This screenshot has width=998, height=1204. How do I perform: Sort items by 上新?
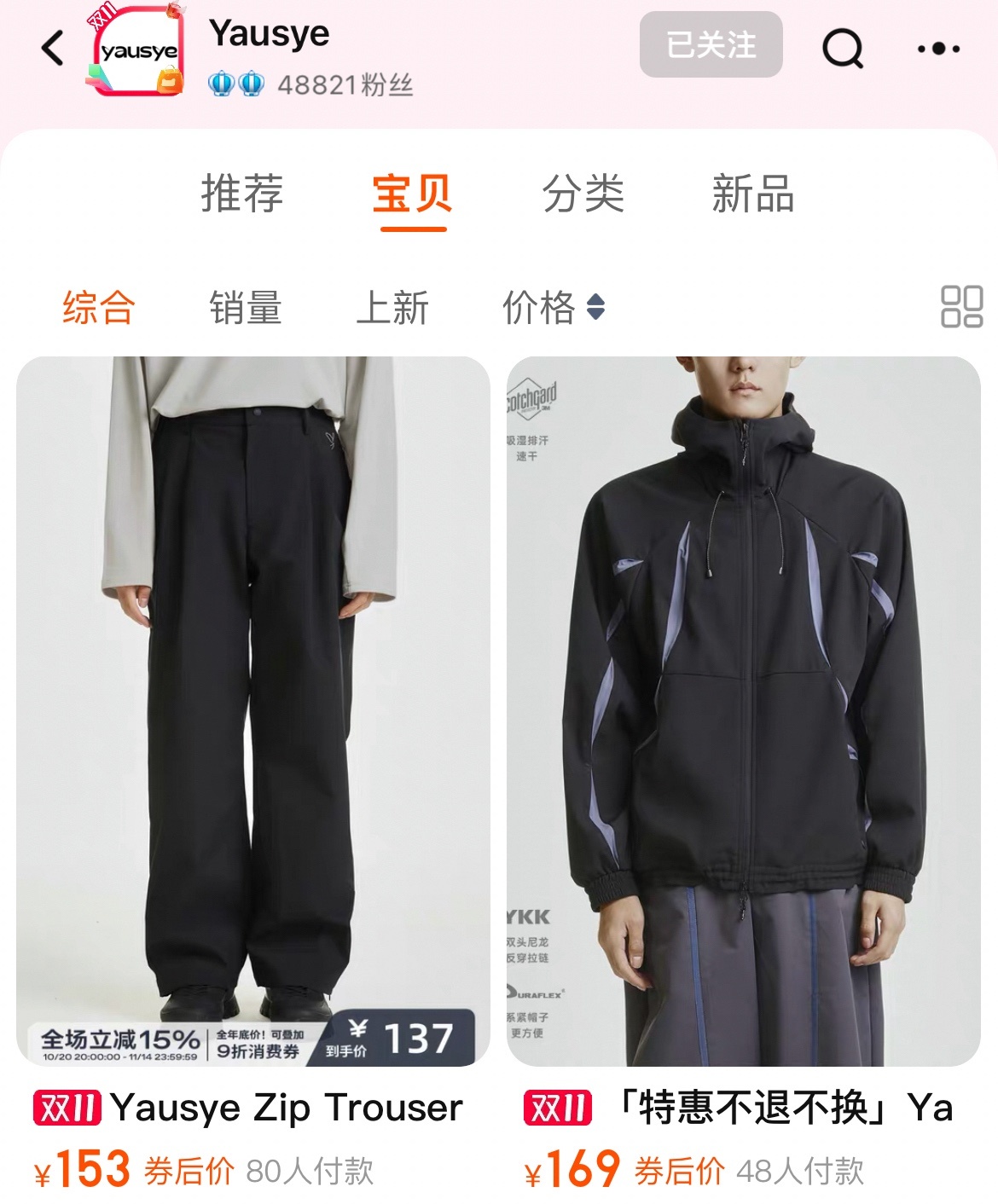392,307
